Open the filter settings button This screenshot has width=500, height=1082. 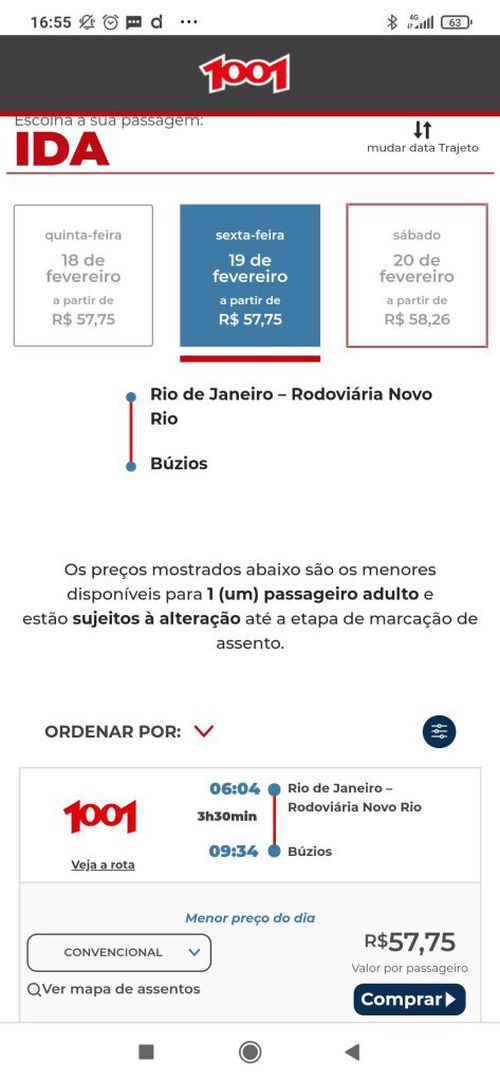click(439, 731)
